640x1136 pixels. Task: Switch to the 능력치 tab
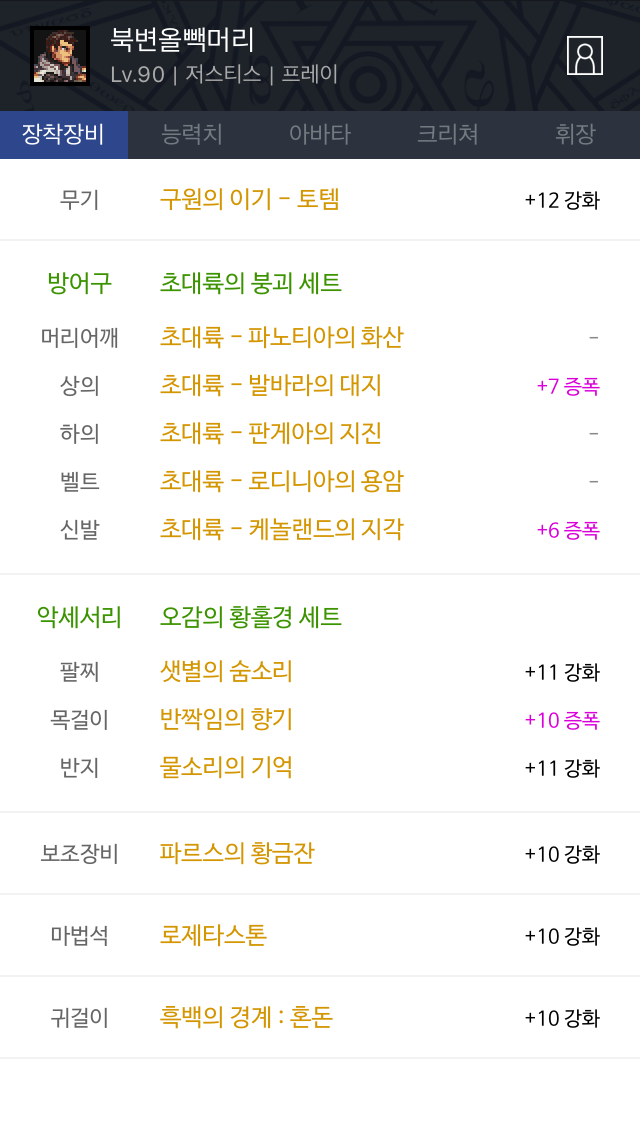[x=192, y=134]
